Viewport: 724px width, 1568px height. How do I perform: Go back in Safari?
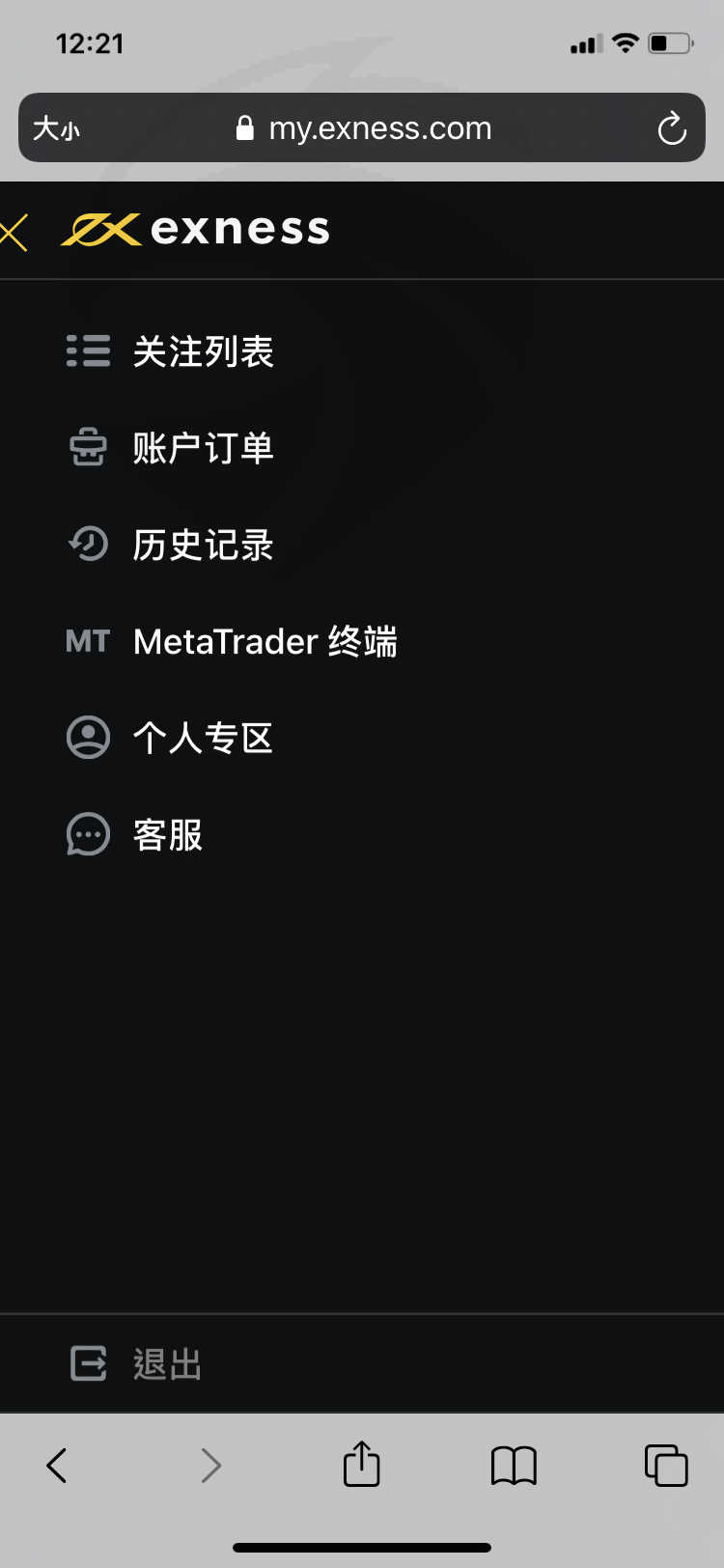point(57,1465)
